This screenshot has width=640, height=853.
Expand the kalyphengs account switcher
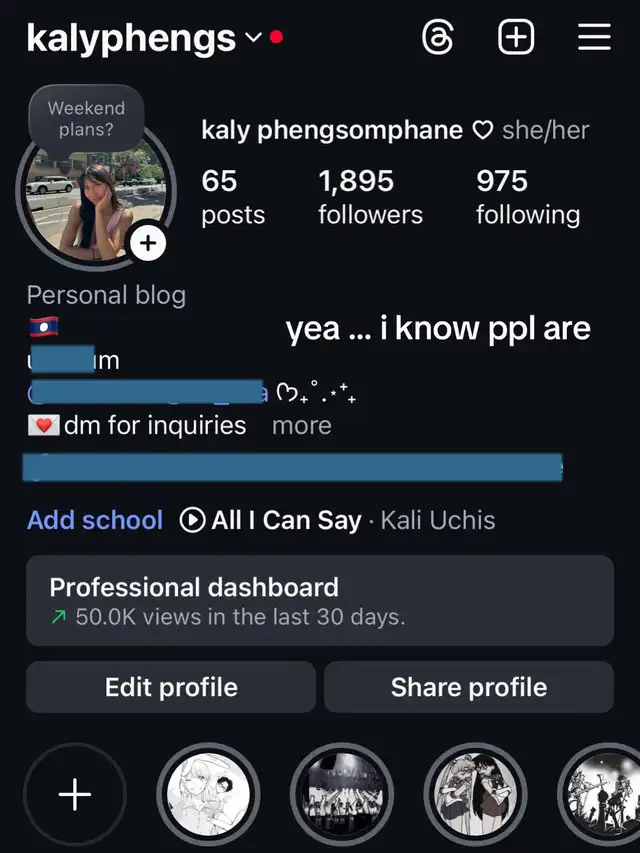tap(252, 39)
